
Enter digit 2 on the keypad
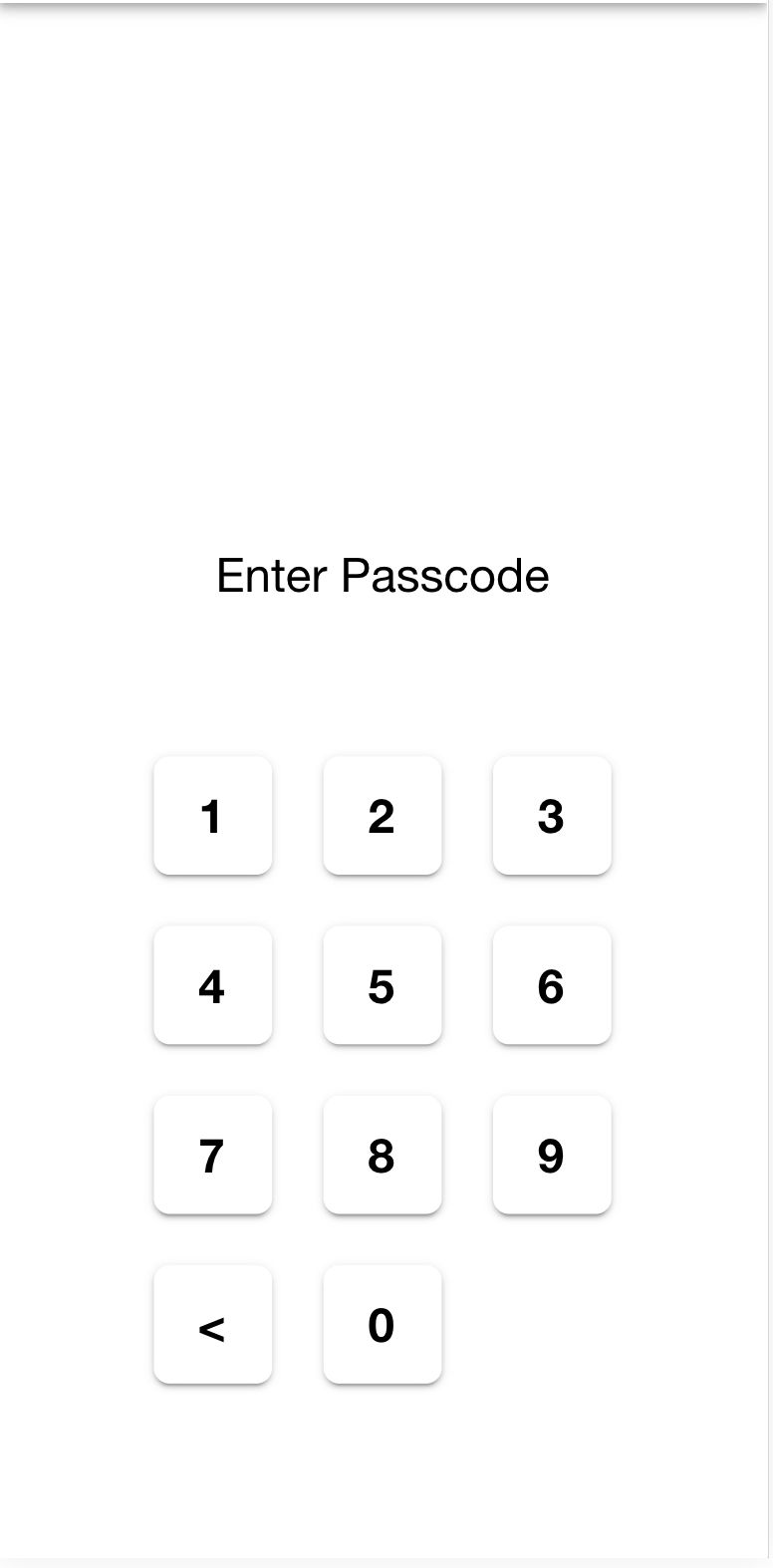[x=382, y=815]
